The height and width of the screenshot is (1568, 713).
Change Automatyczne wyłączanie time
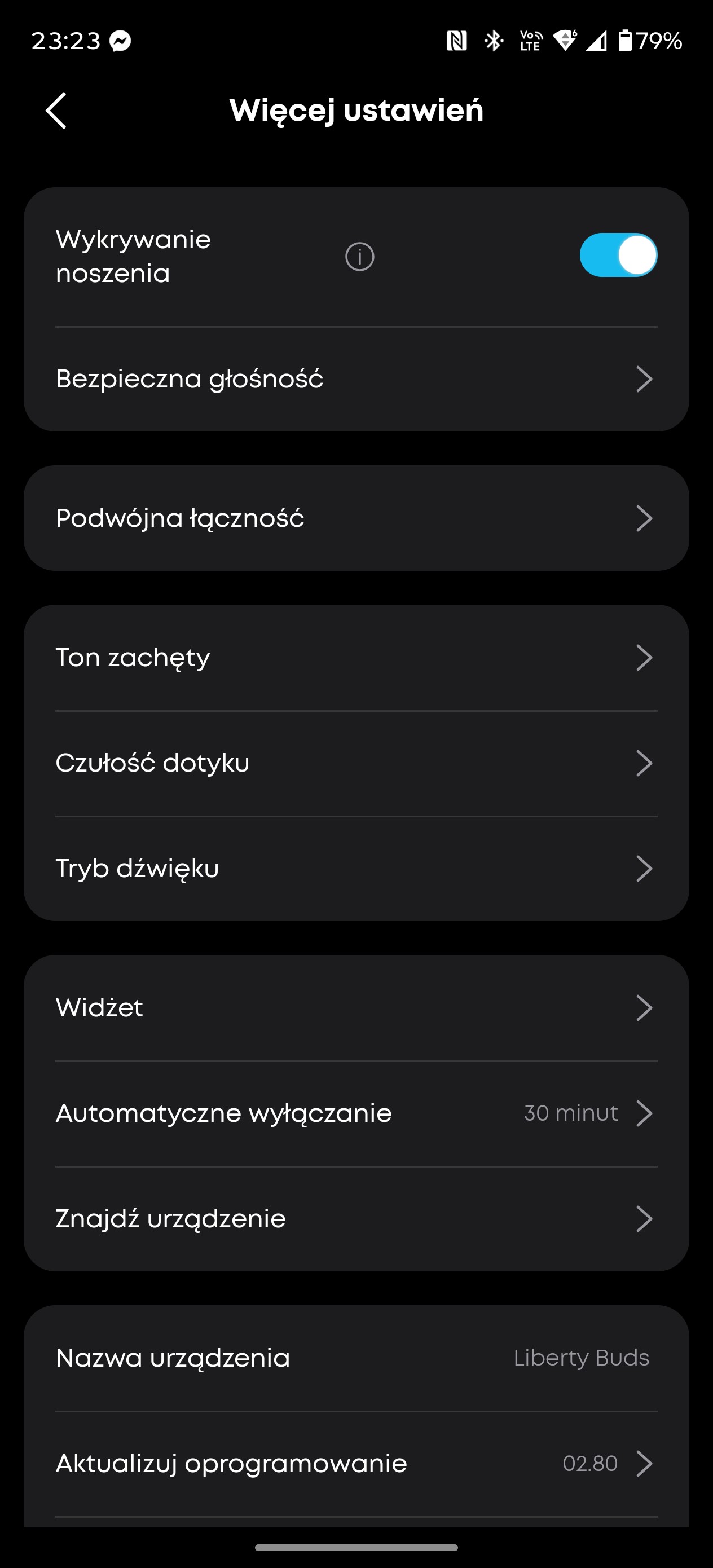click(x=356, y=1113)
